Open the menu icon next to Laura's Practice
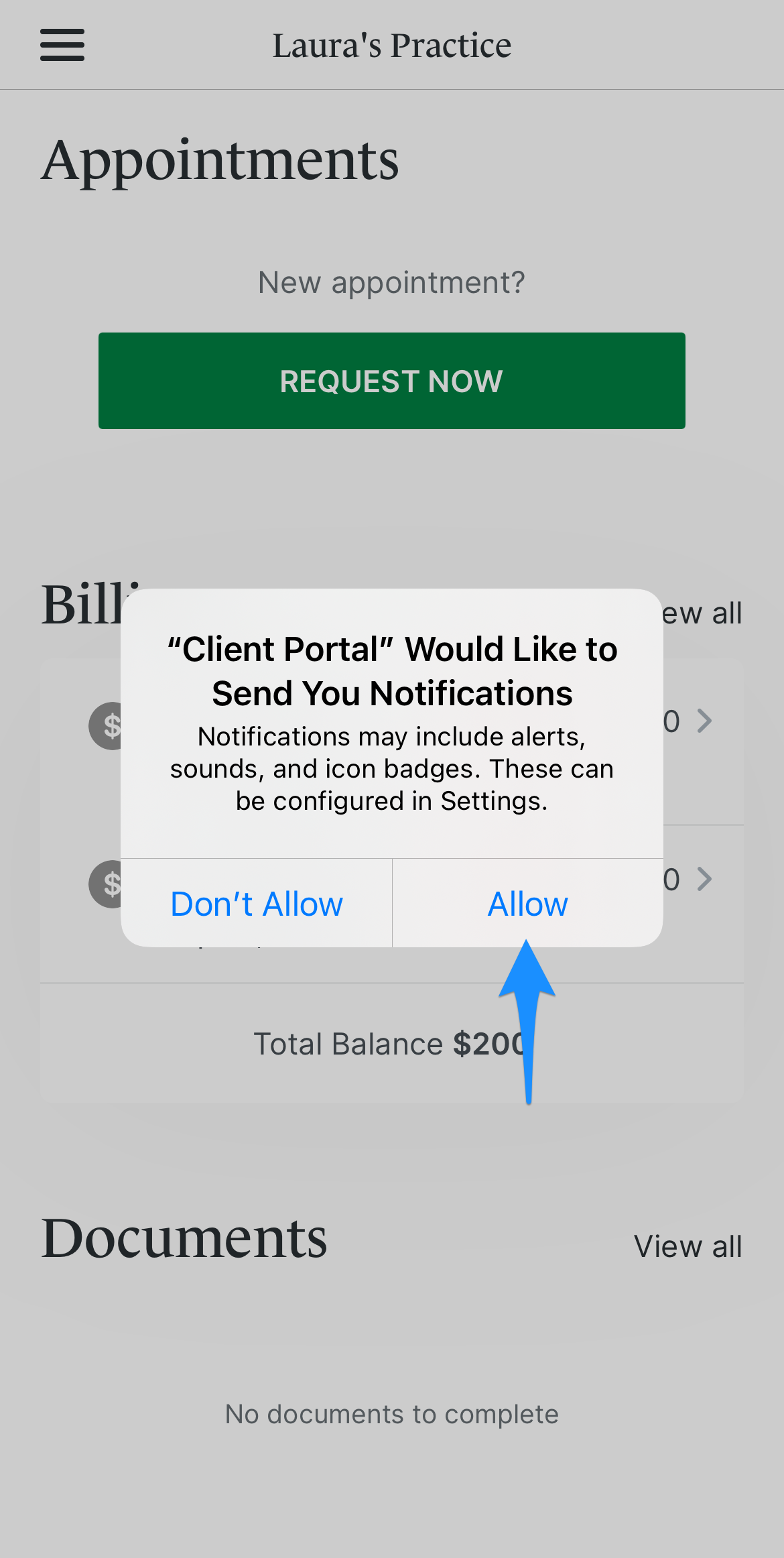Image resolution: width=784 pixels, height=1558 pixels. (x=62, y=46)
